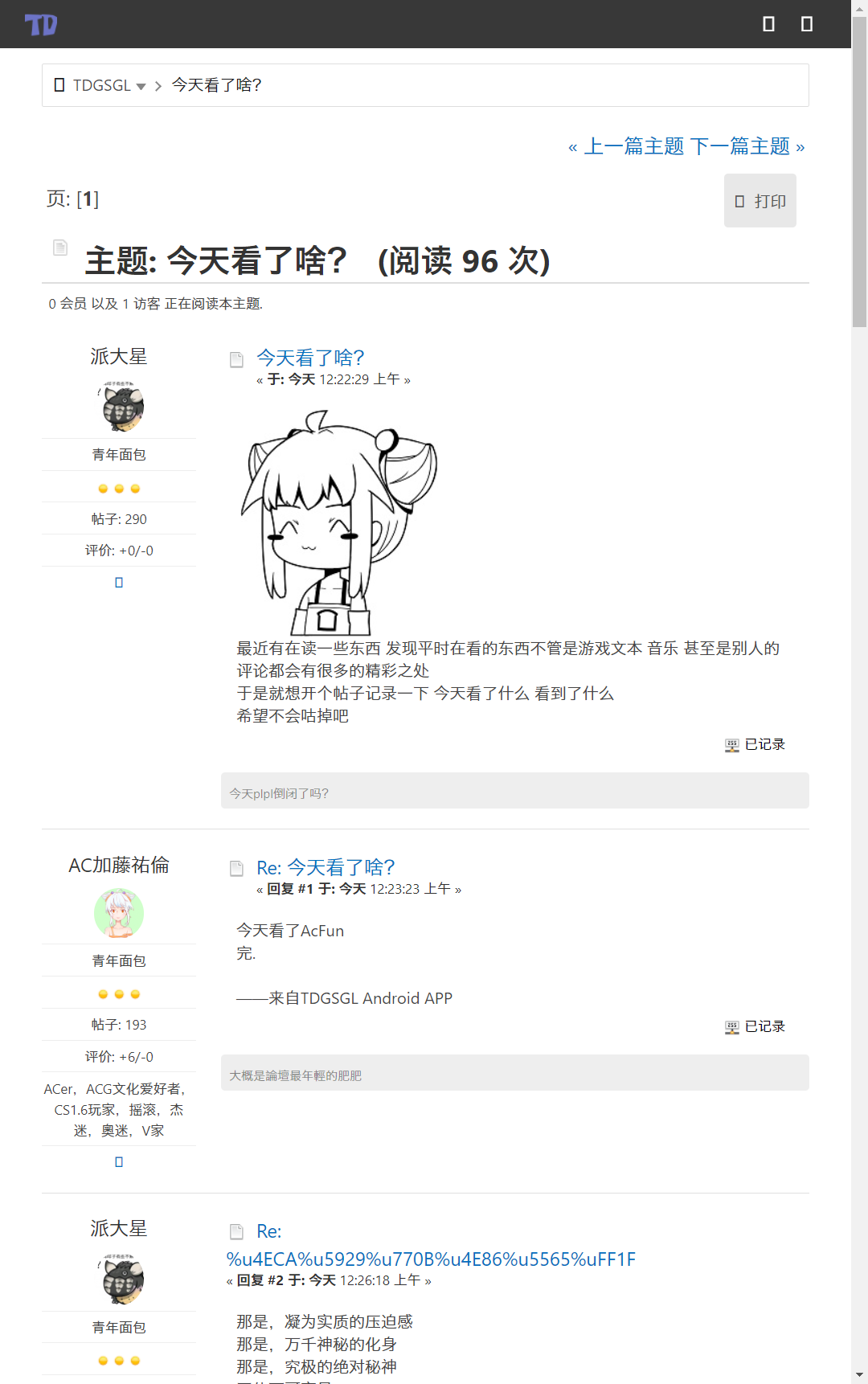Go to next topic 下一篇主题
Screen dimensions: 868x1384
click(739, 146)
